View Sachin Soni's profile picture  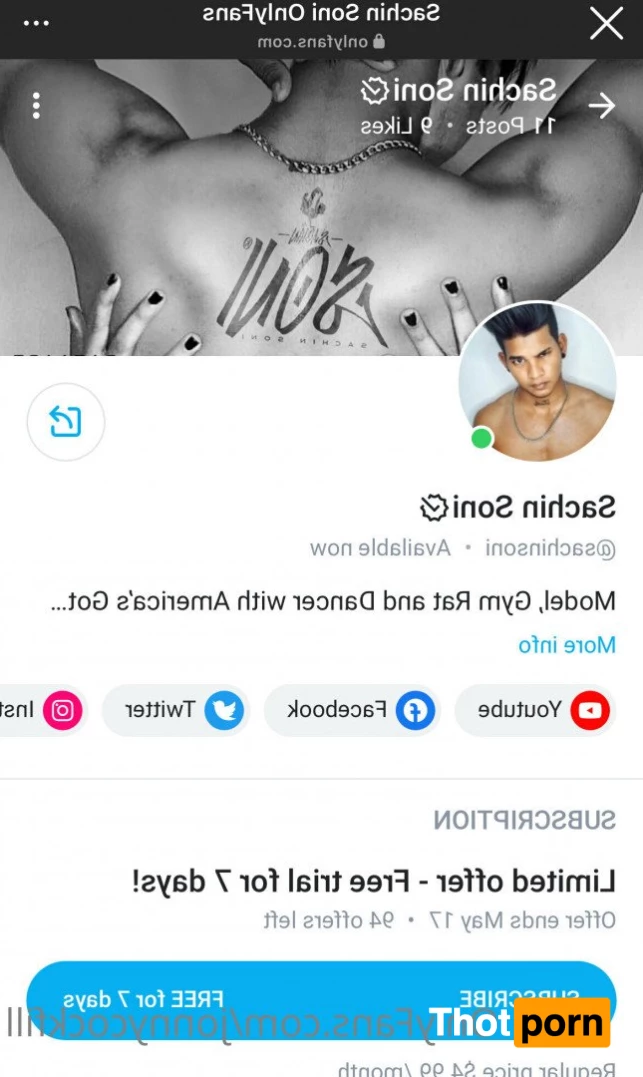537,381
